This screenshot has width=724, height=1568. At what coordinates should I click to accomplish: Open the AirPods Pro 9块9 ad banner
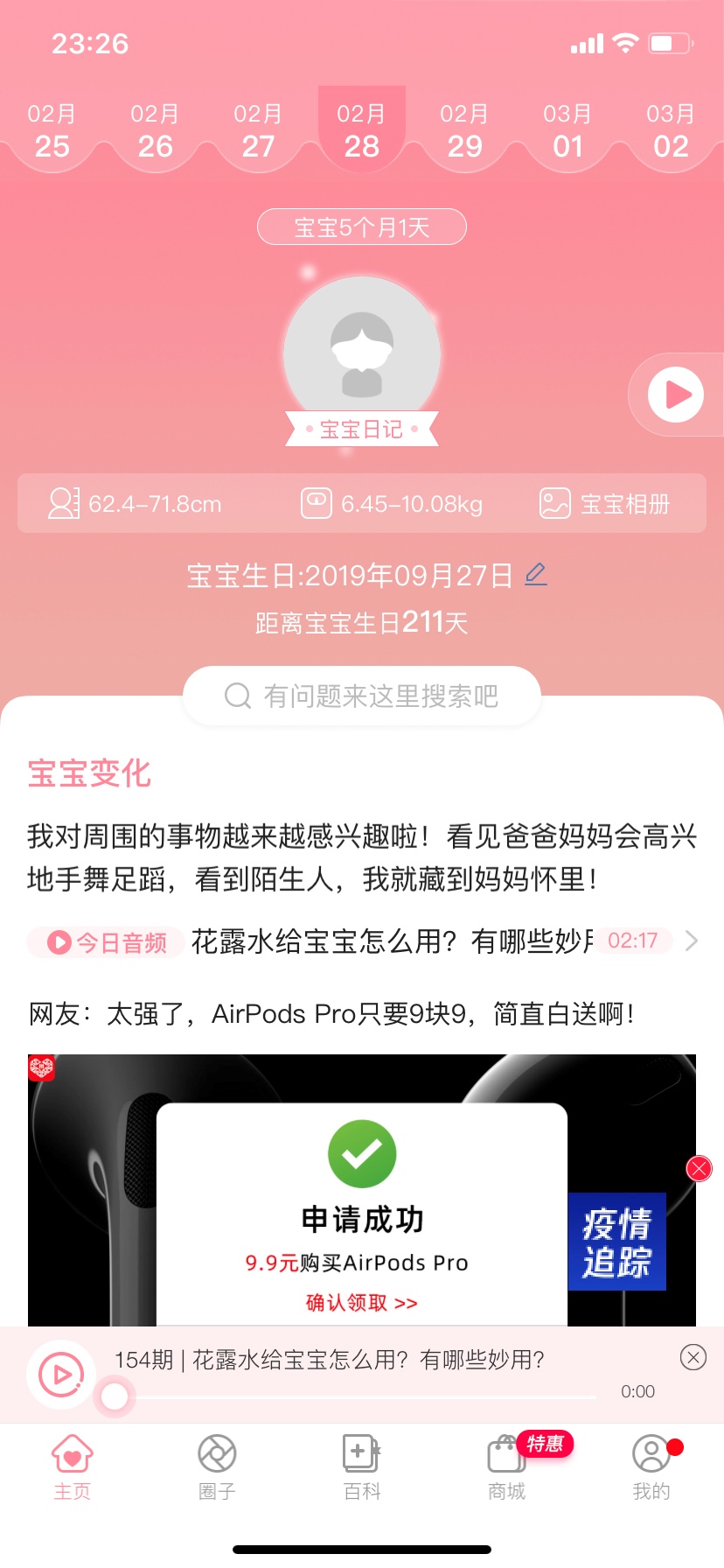pos(361,1190)
